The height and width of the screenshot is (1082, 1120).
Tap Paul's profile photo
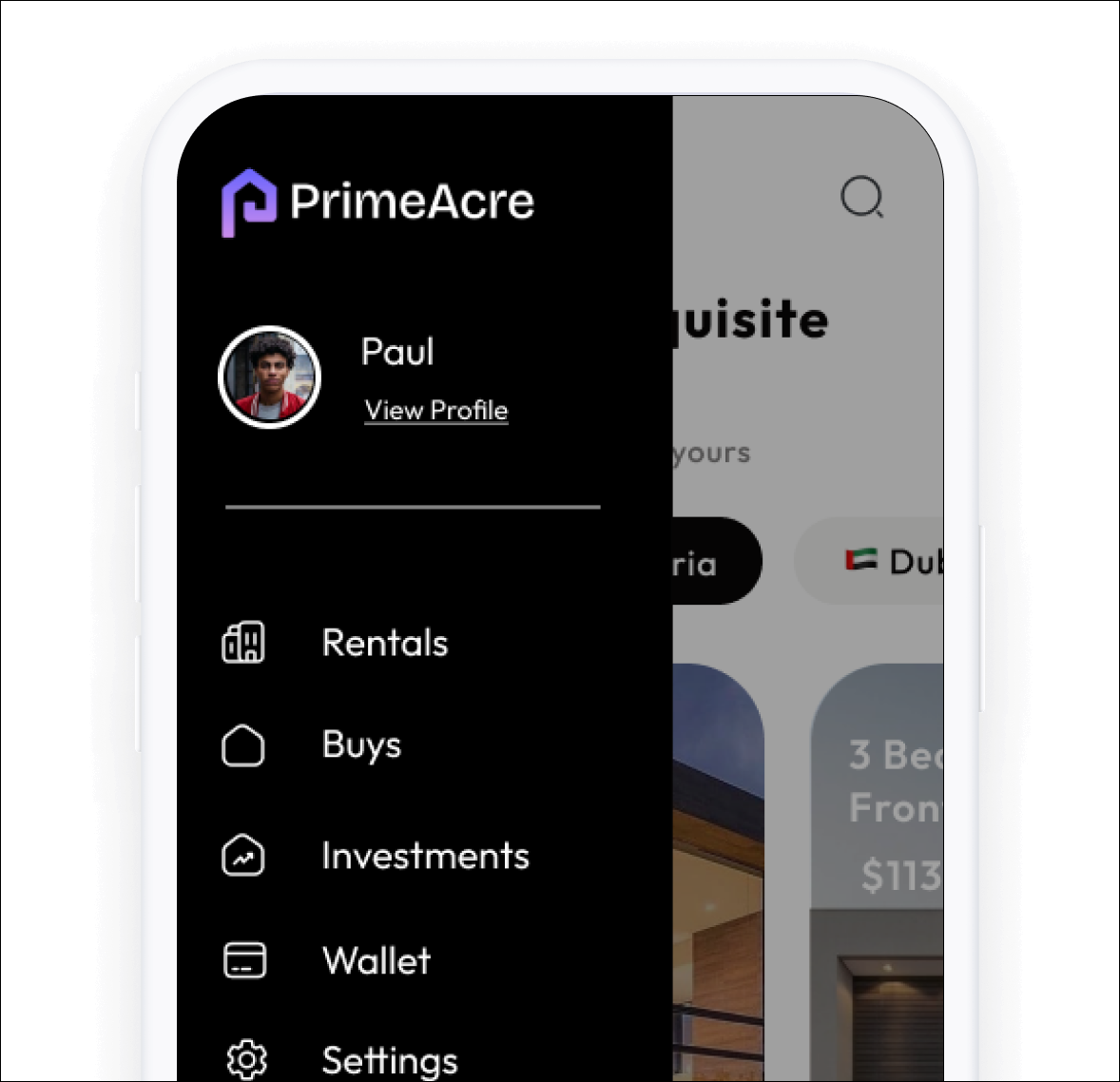pyautogui.click(x=270, y=377)
